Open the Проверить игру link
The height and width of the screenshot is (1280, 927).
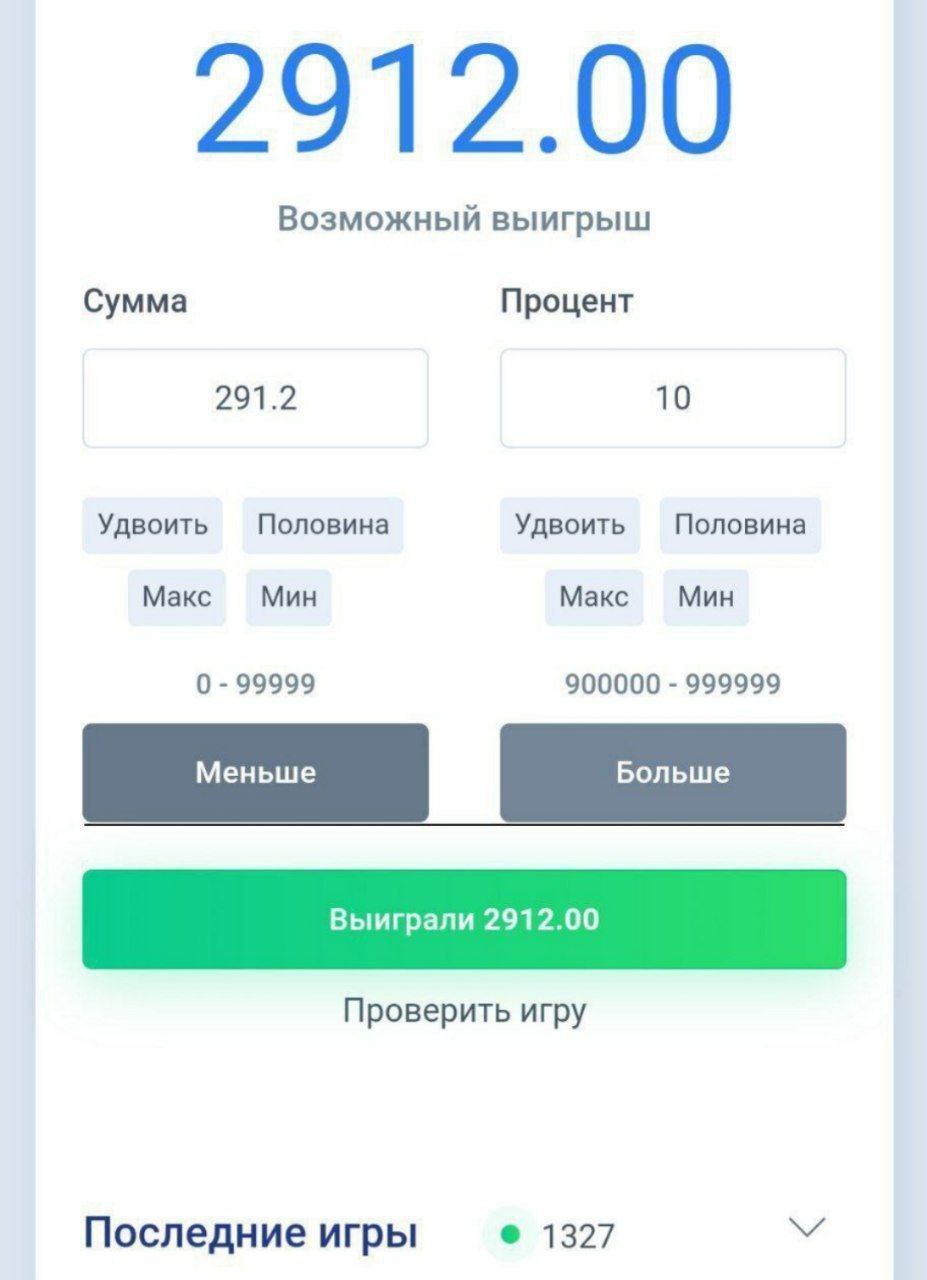pyautogui.click(x=464, y=1011)
